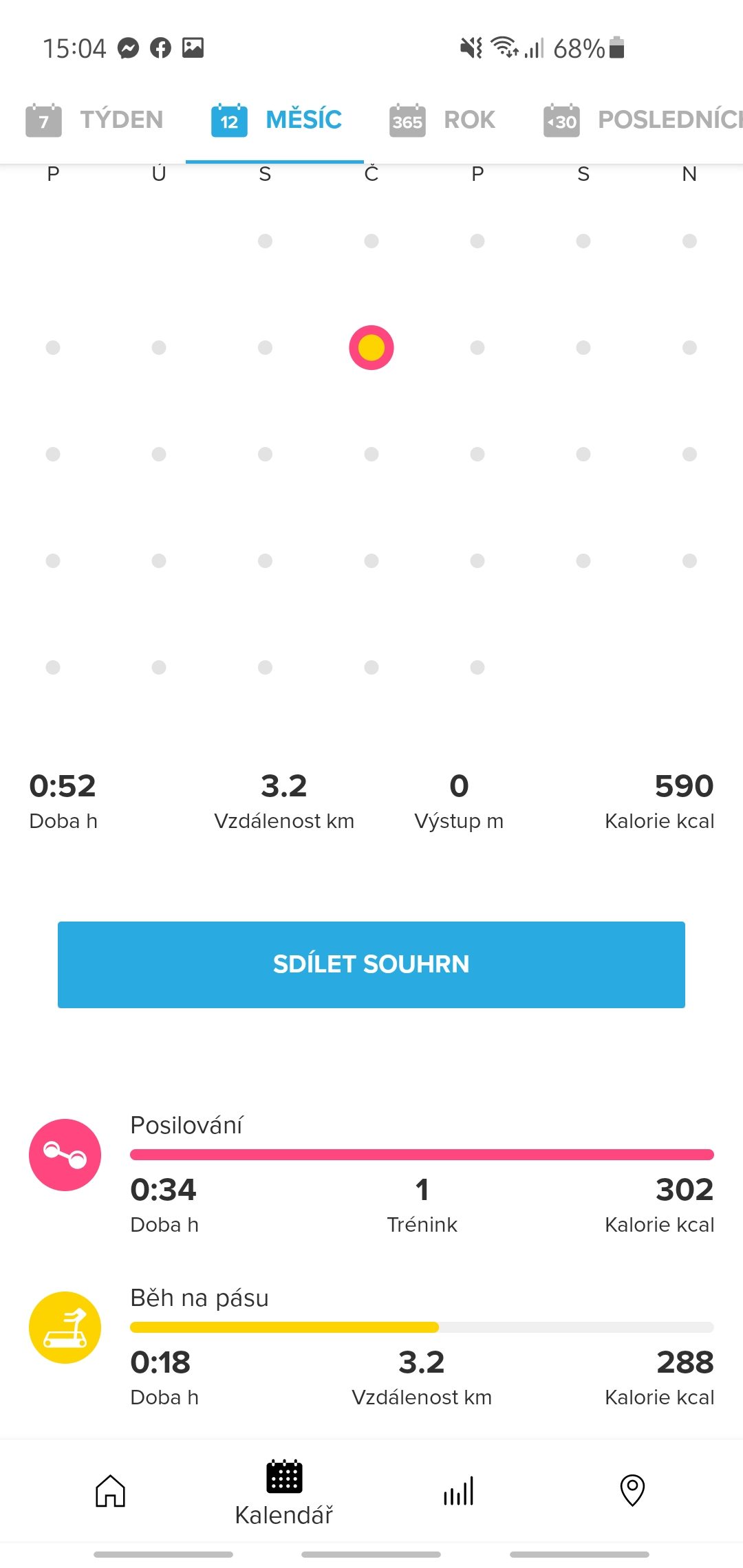This screenshot has width=743, height=1568.
Task: Open the highlighted workout day in calendar
Action: point(371,347)
